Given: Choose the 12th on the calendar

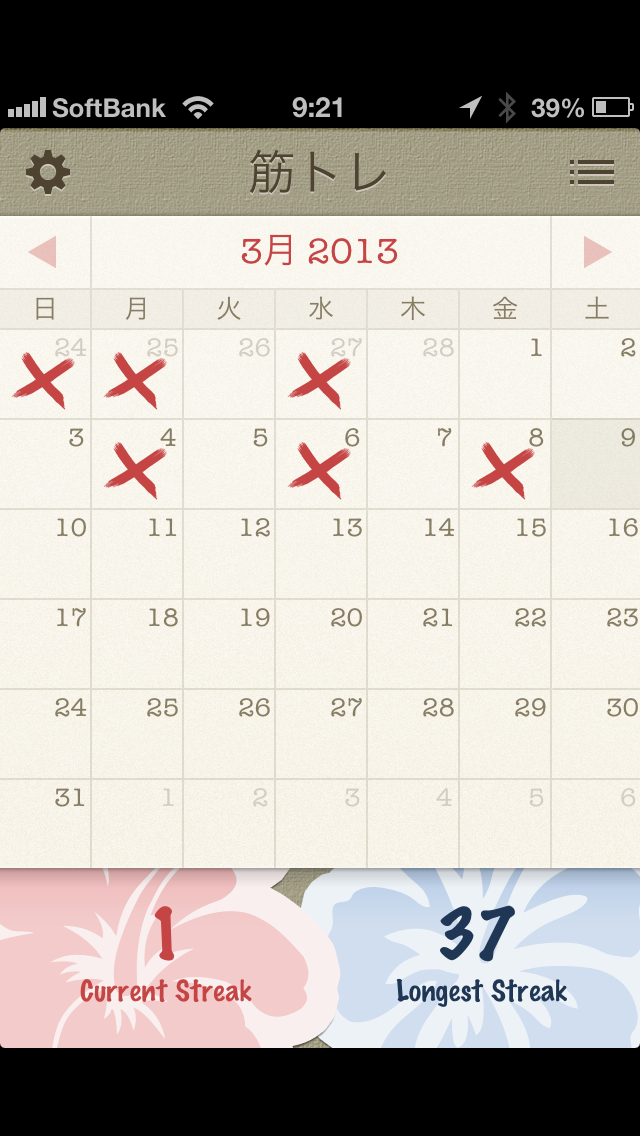Looking at the screenshot, I should click(x=229, y=554).
